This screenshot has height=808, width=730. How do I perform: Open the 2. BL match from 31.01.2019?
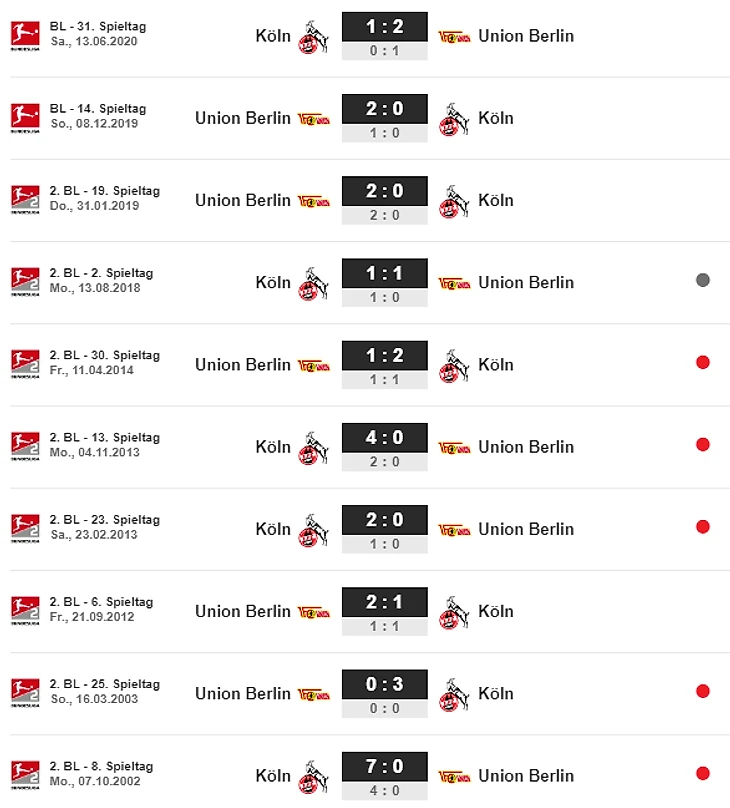click(384, 192)
